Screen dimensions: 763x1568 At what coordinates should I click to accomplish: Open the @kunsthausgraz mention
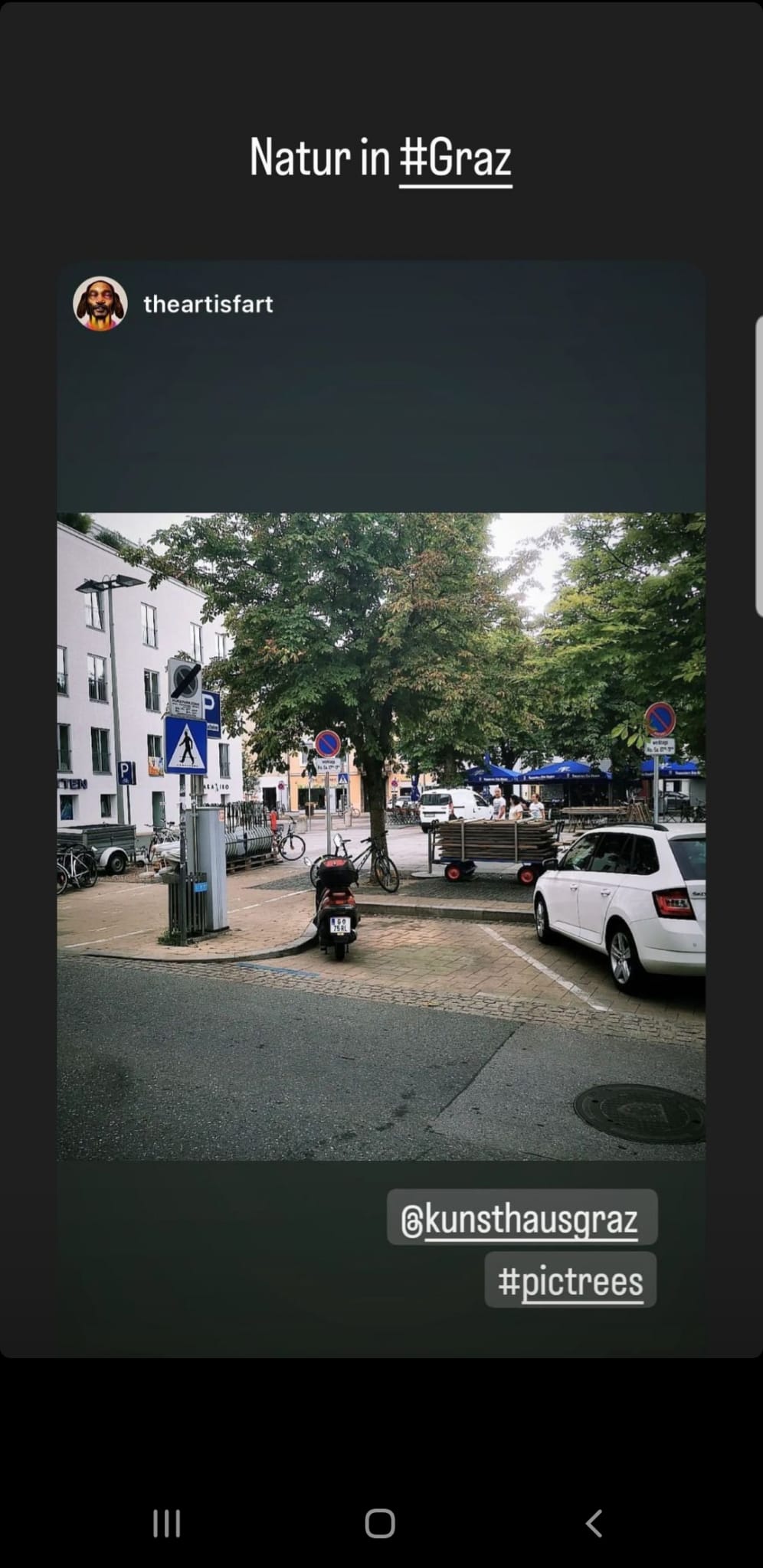(522, 1217)
